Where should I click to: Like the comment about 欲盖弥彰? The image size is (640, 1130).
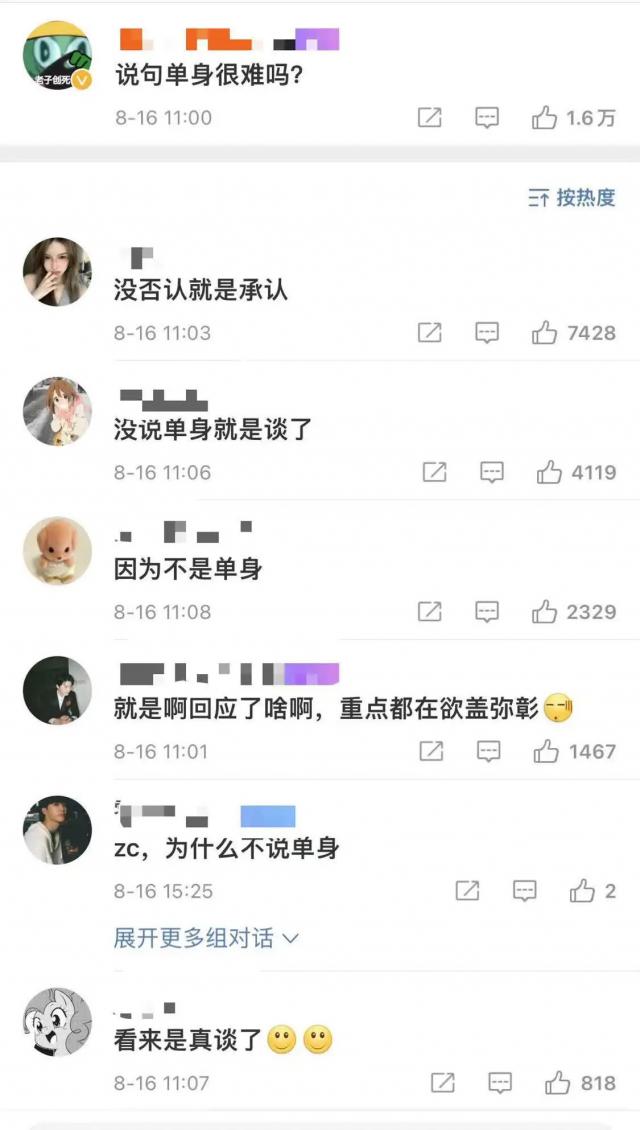[546, 751]
